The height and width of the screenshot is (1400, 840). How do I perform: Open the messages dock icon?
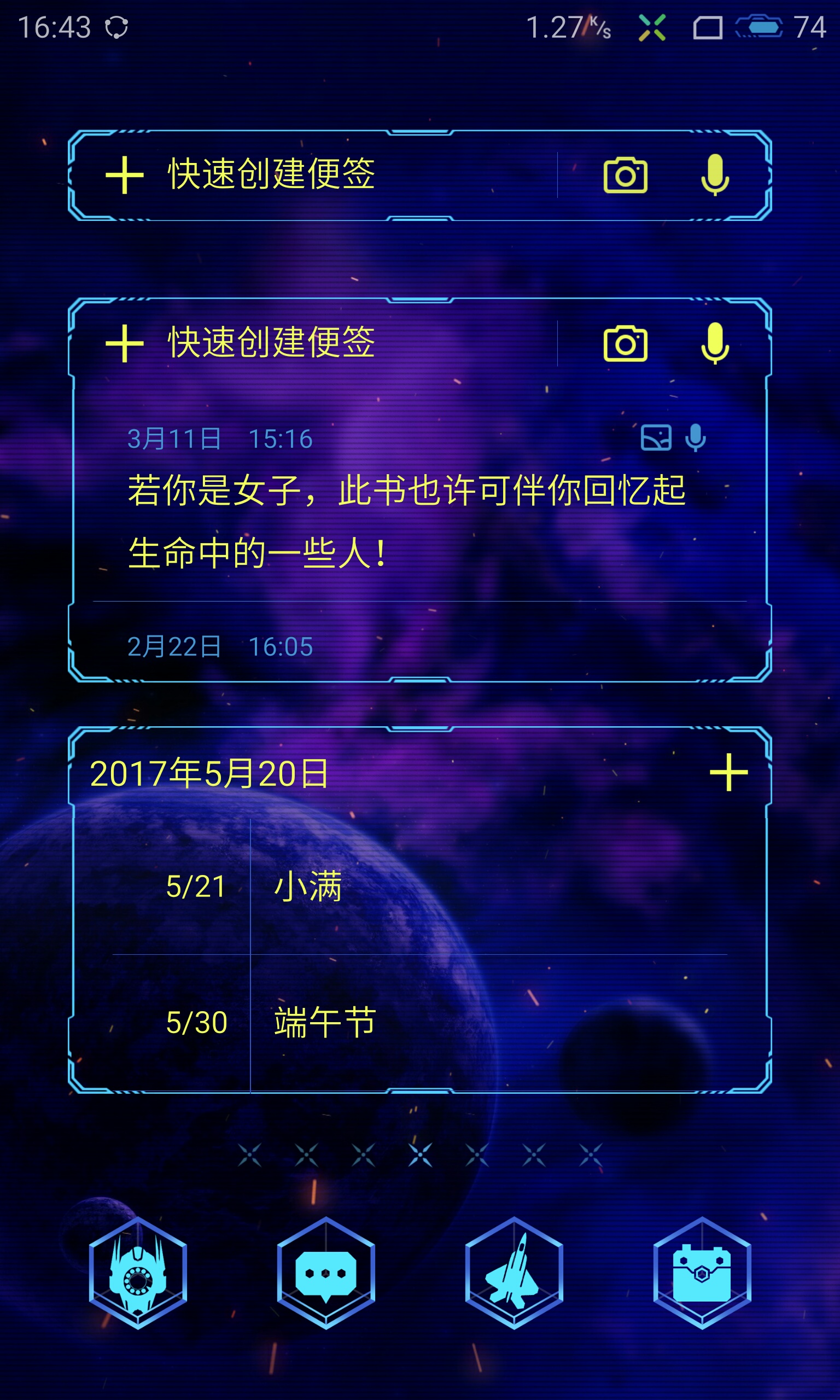(x=326, y=1273)
